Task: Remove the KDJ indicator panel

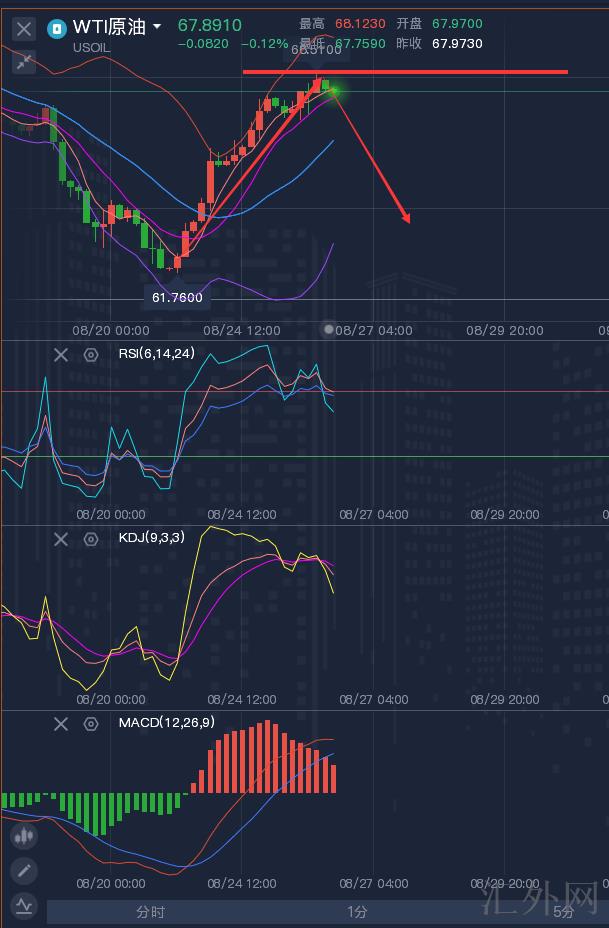Action: pos(61,539)
